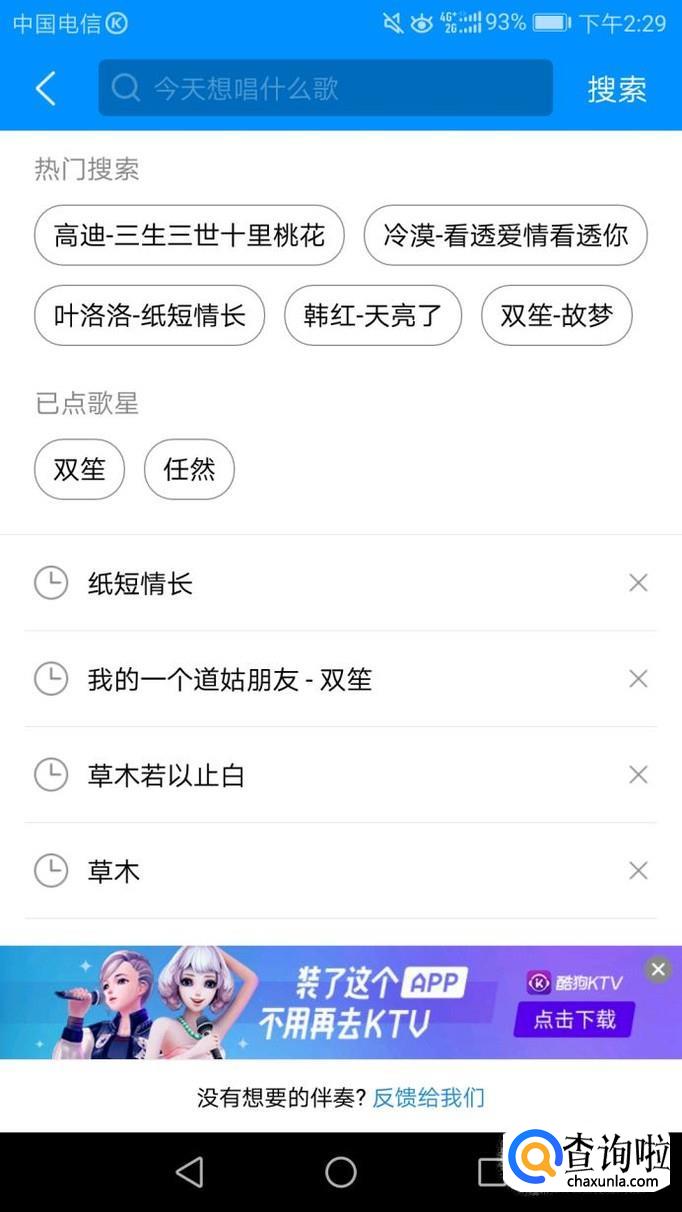This screenshot has height=1212, width=682.
Task: Delete 草木若以止白 from search history
Action: click(x=638, y=775)
